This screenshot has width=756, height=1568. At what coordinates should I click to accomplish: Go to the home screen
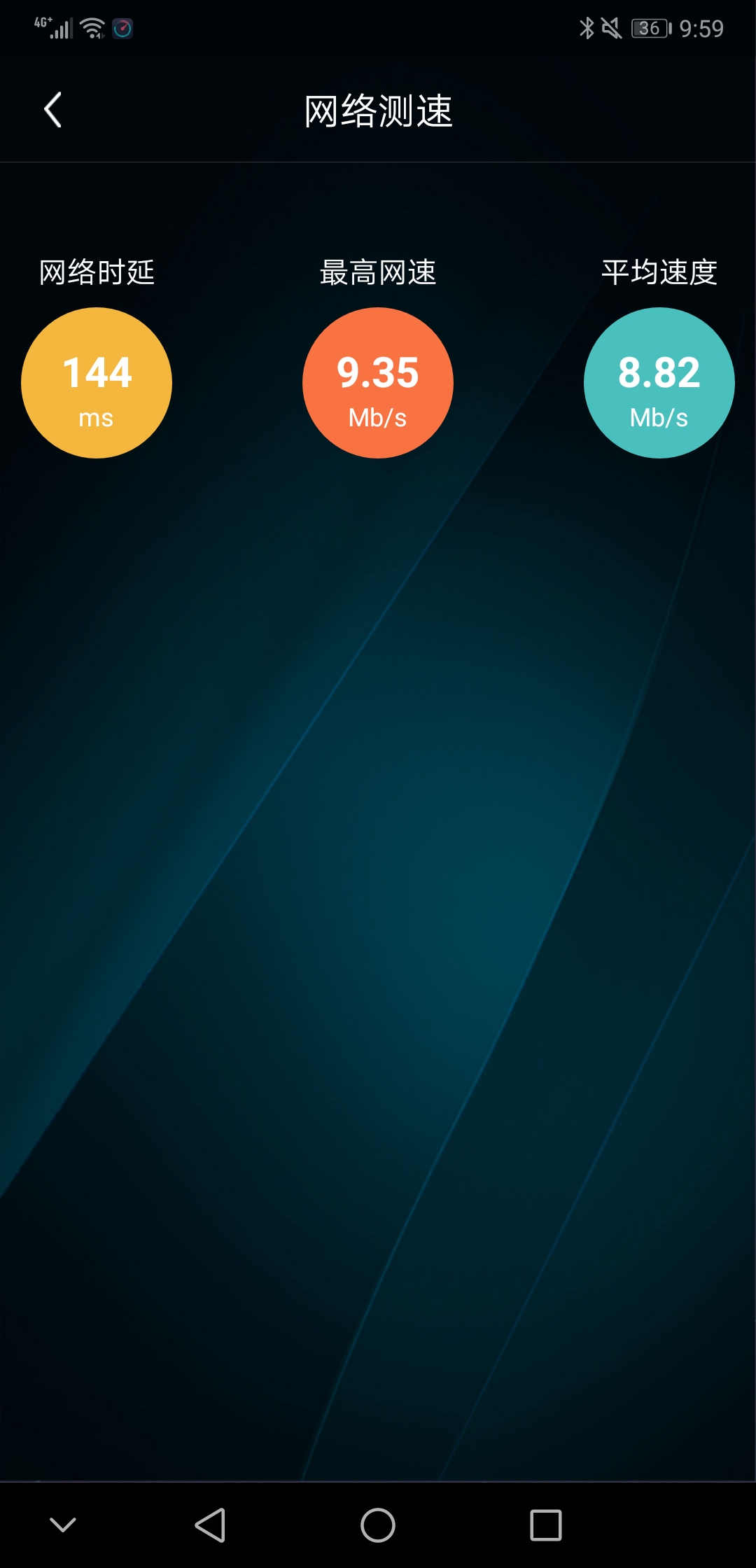[x=378, y=1525]
